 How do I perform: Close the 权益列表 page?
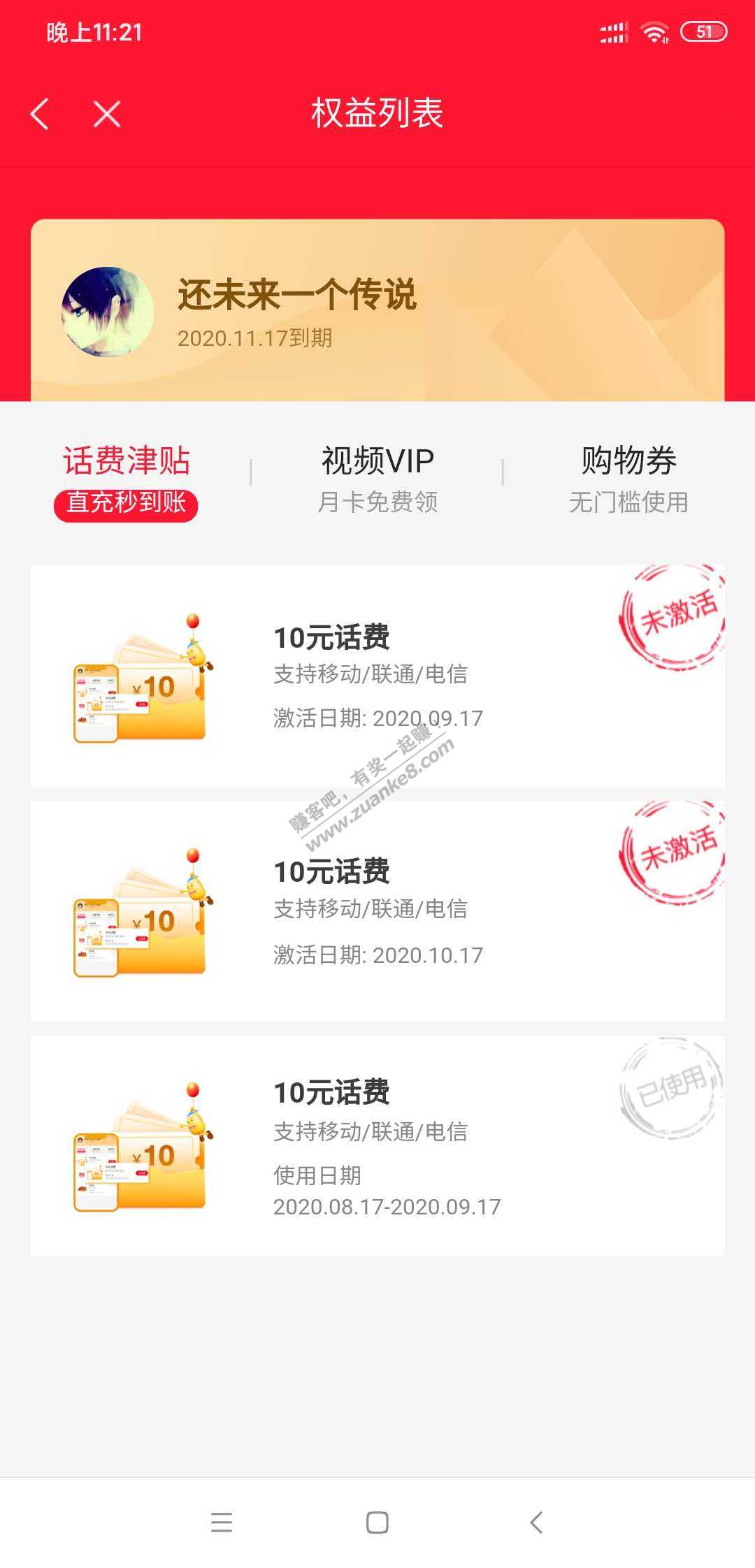tap(107, 114)
